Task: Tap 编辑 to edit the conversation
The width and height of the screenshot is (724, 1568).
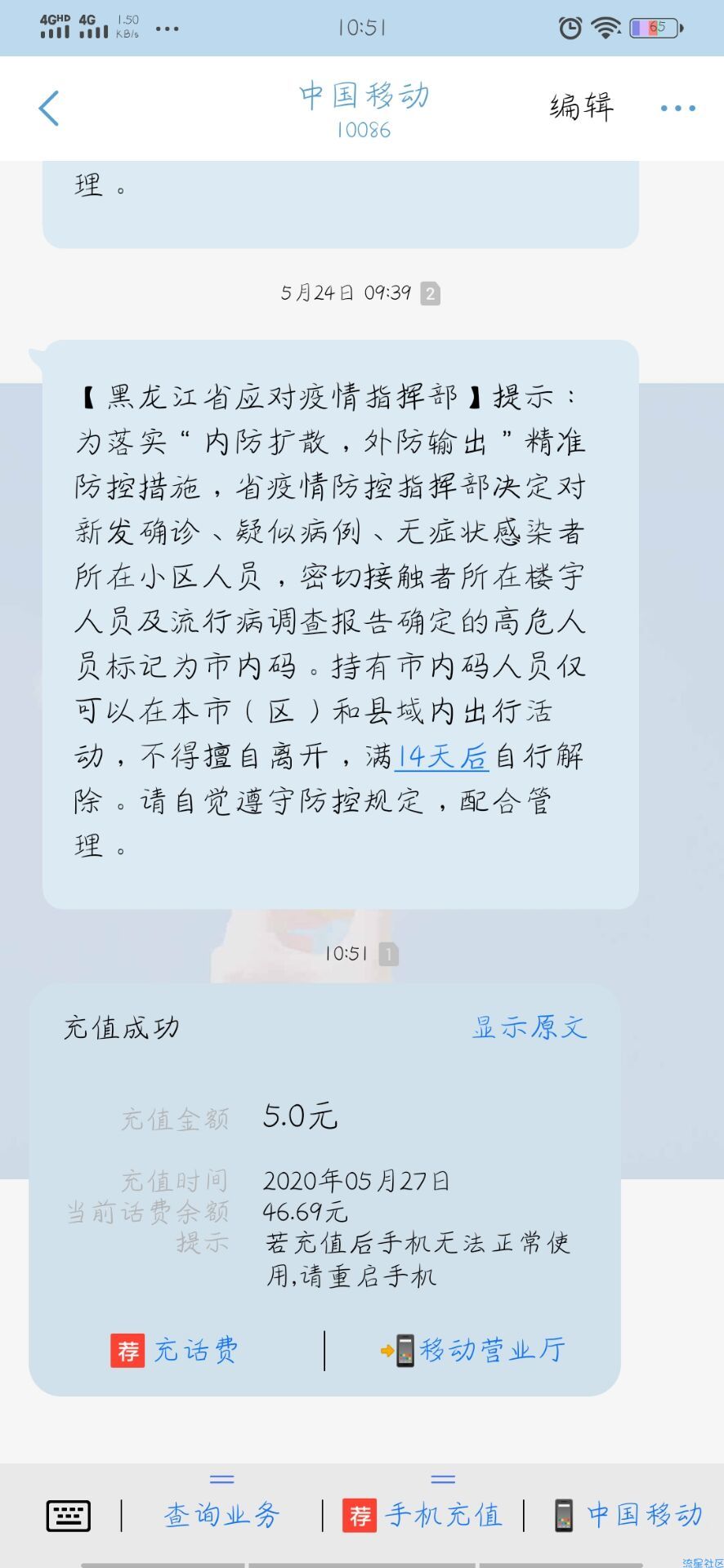Action: [581, 107]
